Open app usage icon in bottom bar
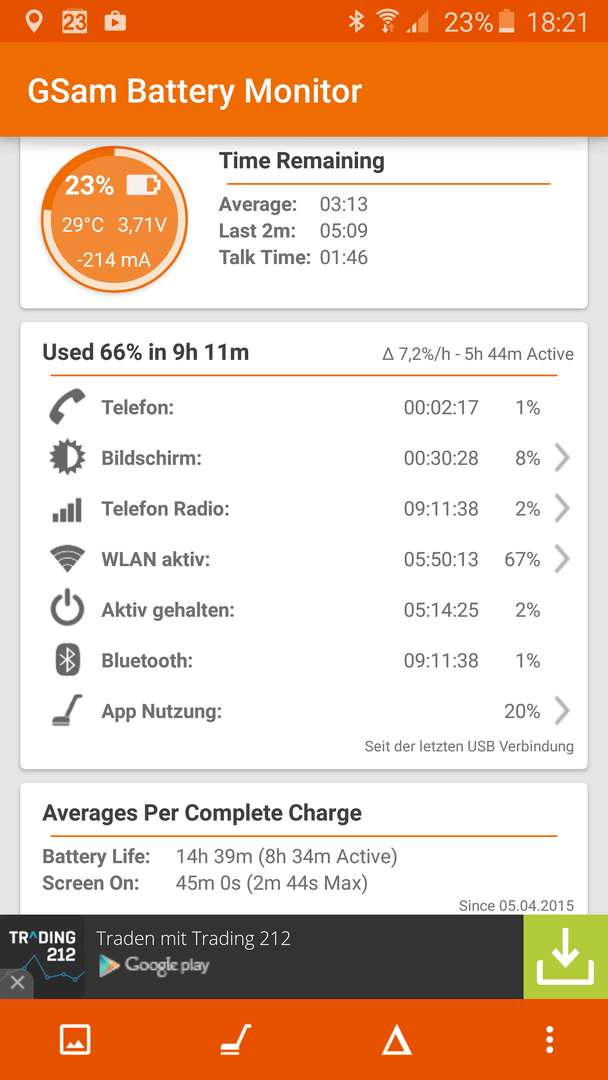608x1080 pixels. (236, 1039)
